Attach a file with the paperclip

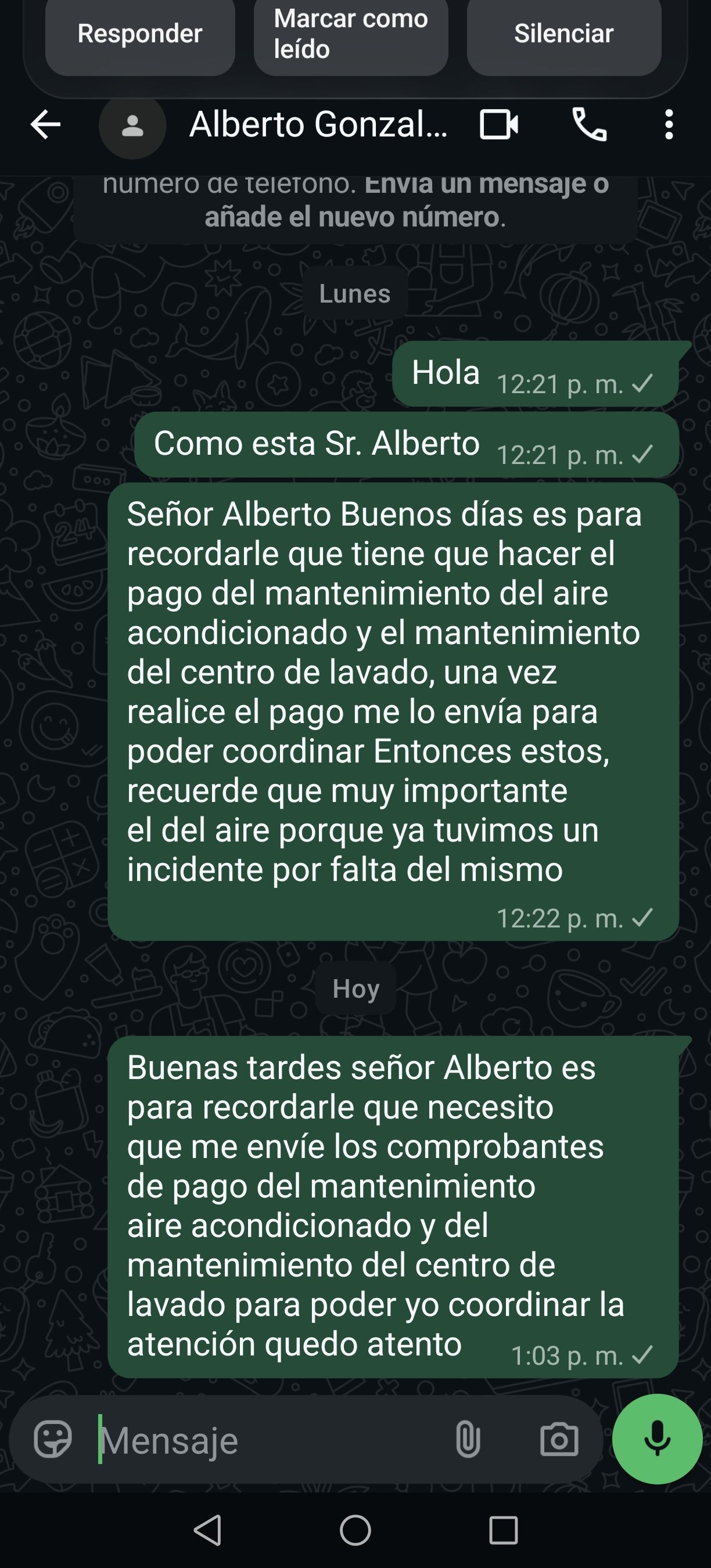click(468, 1440)
